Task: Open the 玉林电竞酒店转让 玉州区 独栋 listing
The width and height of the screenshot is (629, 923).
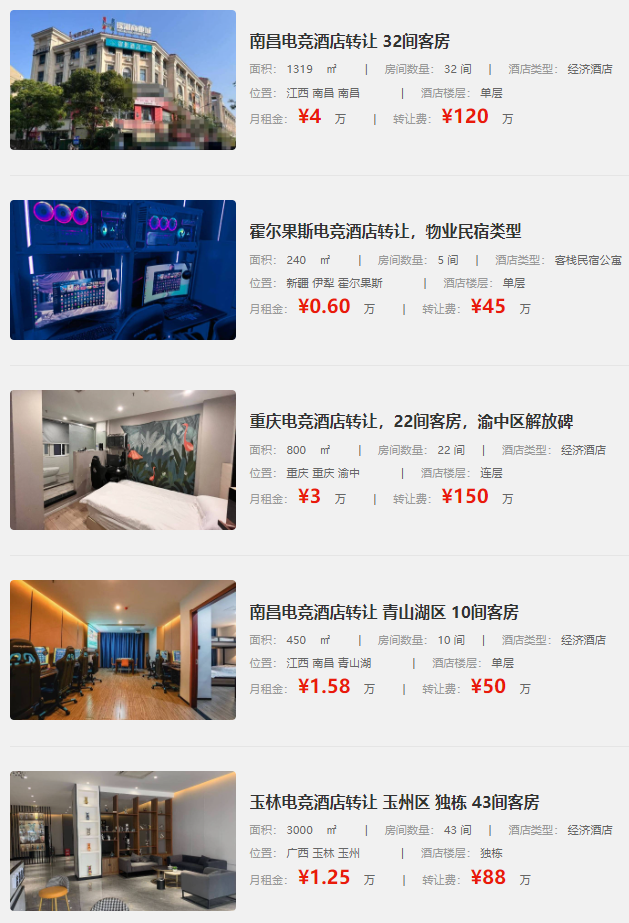Action: tap(394, 802)
